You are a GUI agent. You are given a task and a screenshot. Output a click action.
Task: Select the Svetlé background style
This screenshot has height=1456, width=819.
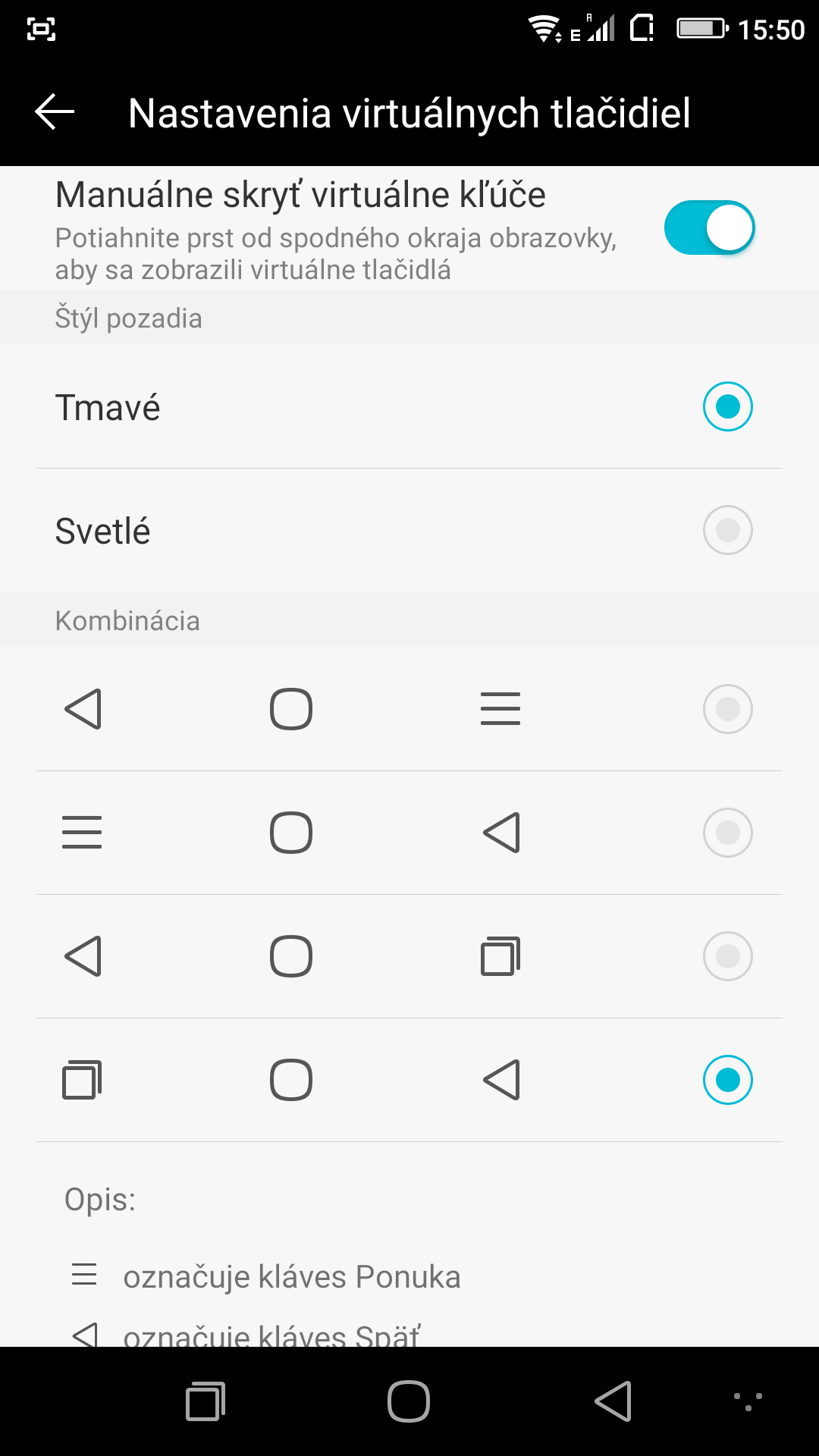409,530
